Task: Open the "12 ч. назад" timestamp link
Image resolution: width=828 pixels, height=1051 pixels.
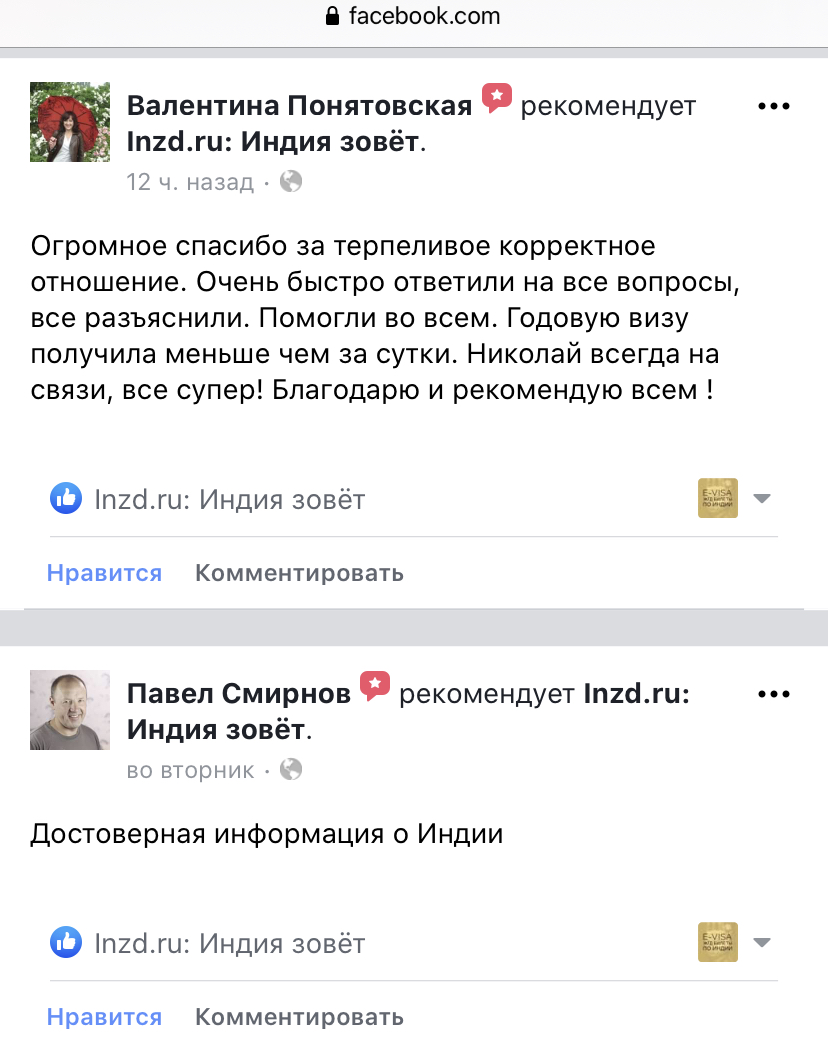Action: 190,182
